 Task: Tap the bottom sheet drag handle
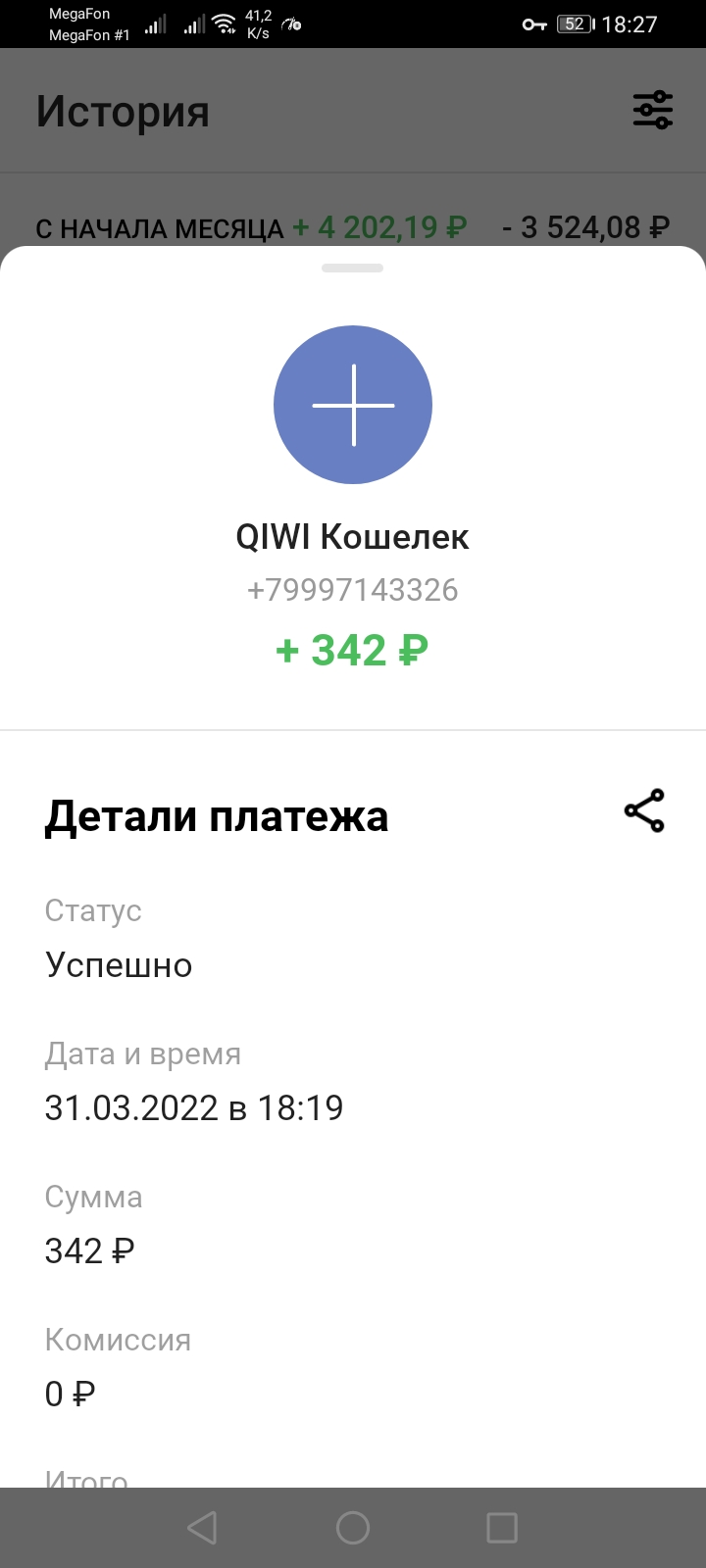[x=353, y=268]
